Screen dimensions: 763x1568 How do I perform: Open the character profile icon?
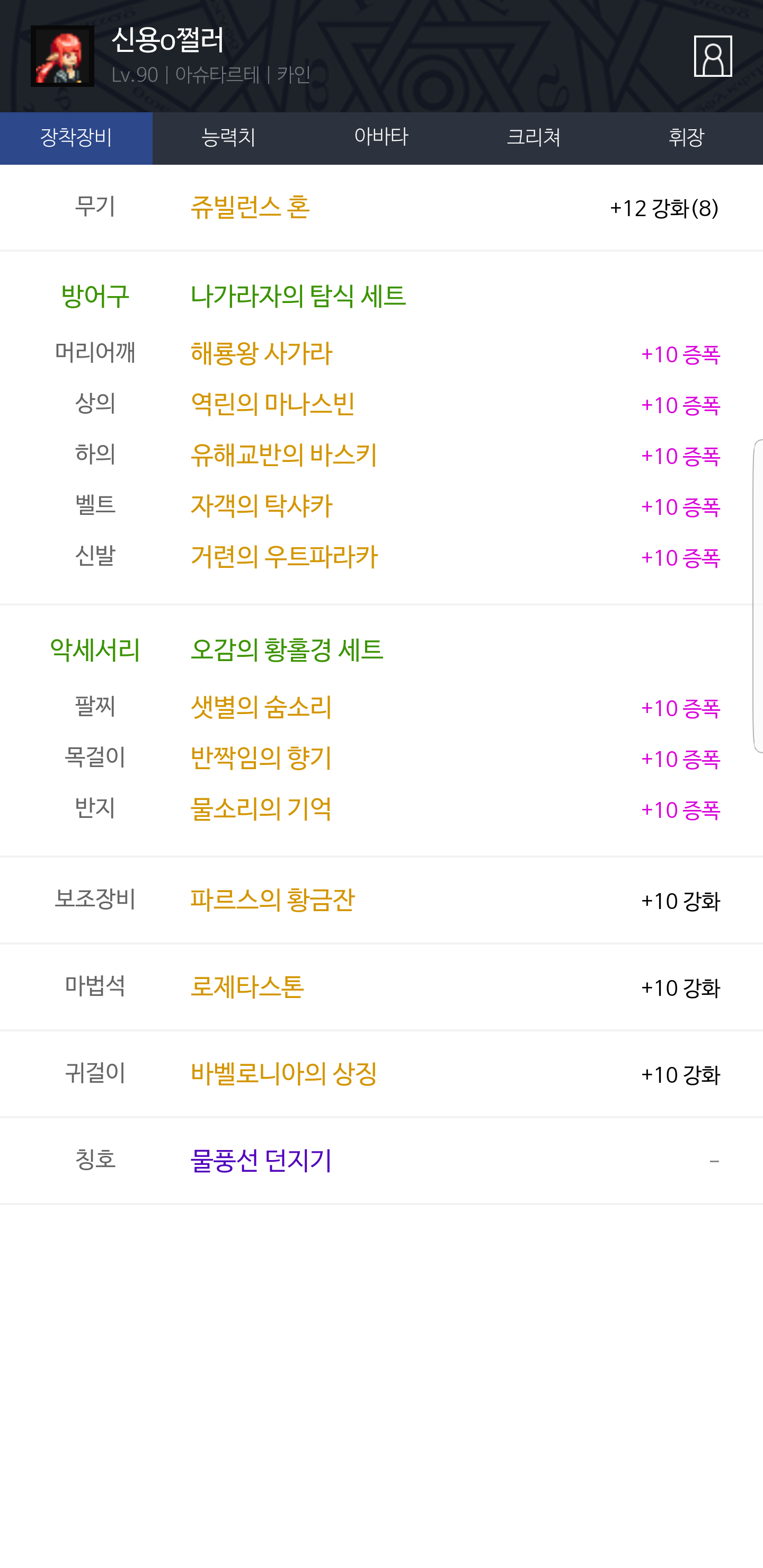point(713,56)
